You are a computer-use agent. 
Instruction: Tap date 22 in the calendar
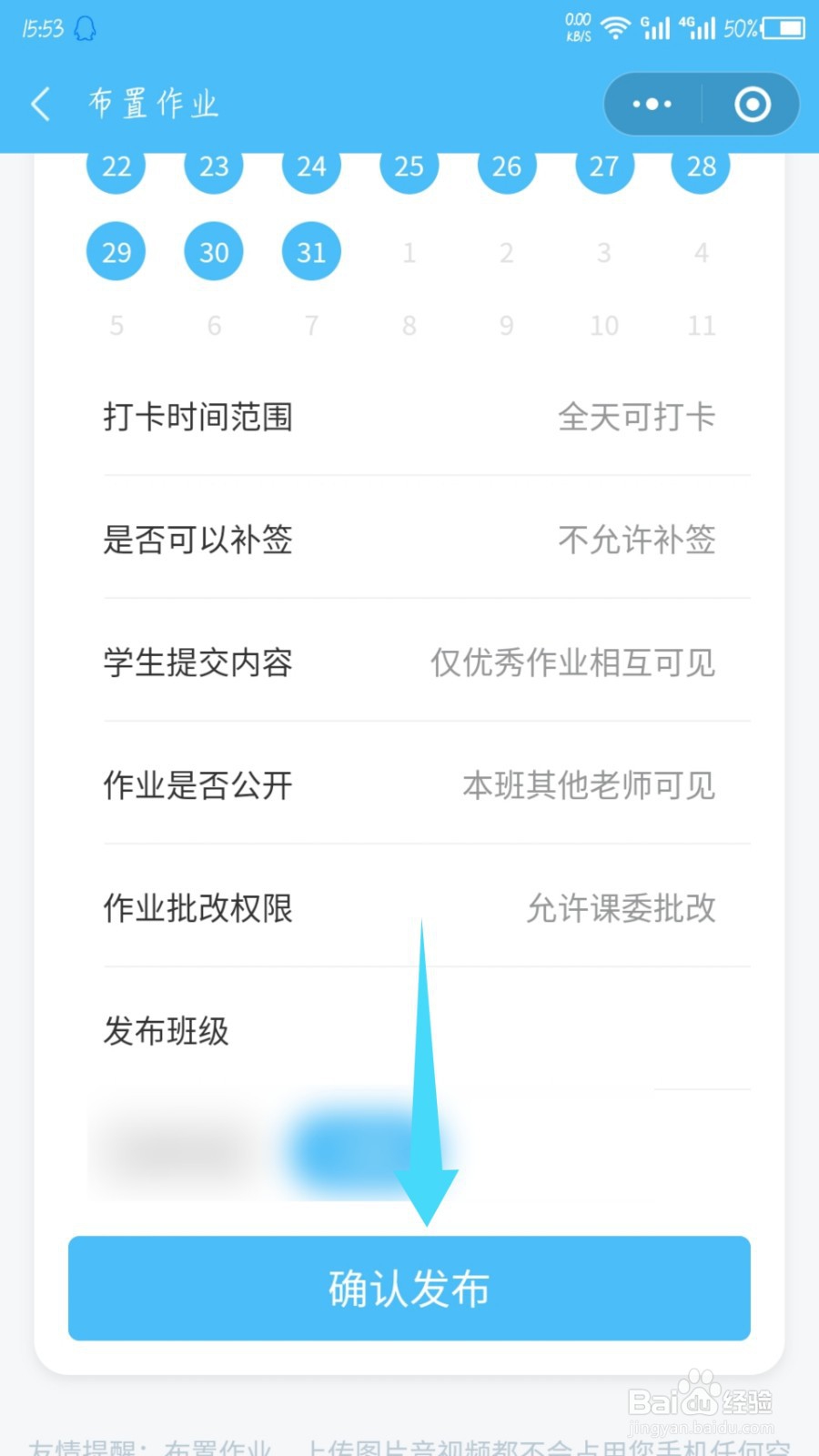click(x=116, y=168)
